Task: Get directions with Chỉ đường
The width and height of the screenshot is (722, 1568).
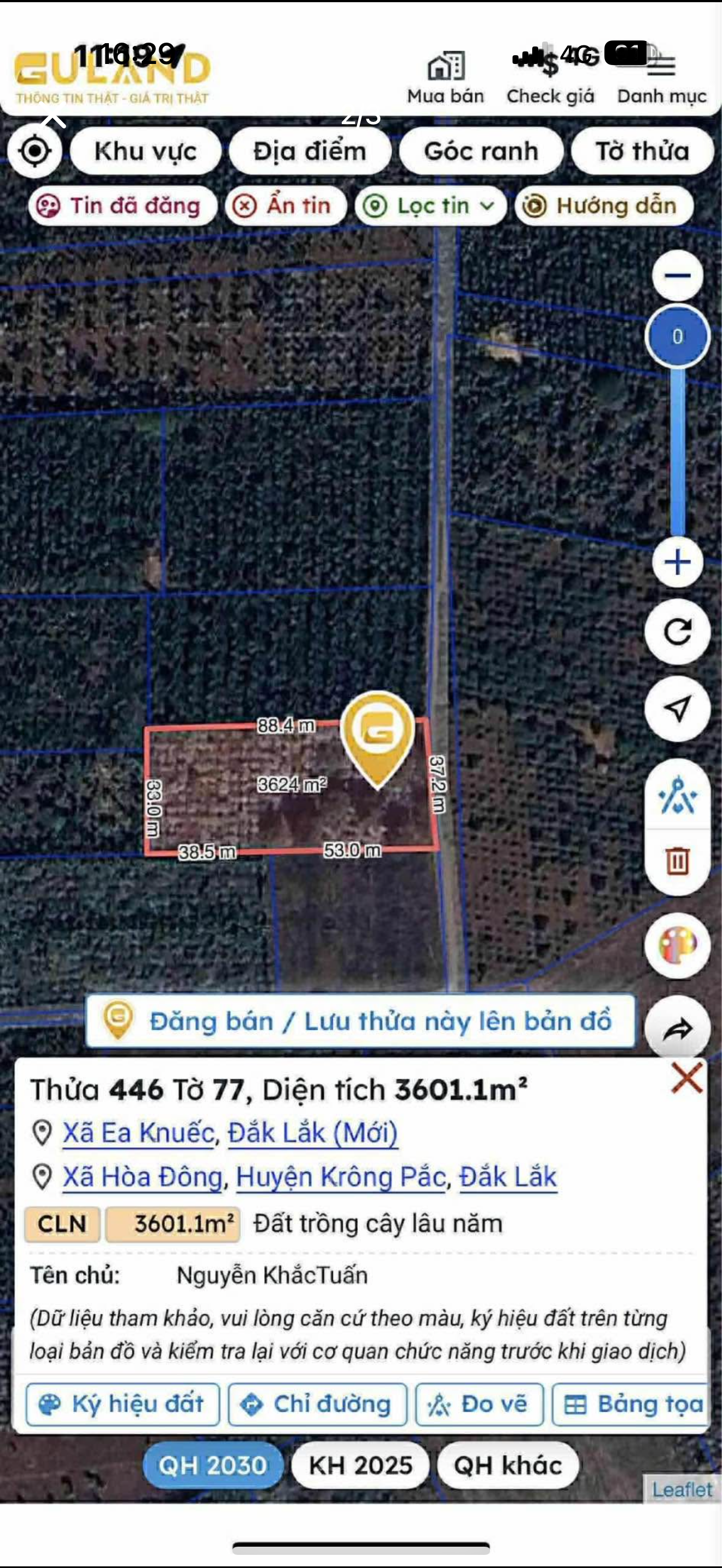Action: [317, 1405]
